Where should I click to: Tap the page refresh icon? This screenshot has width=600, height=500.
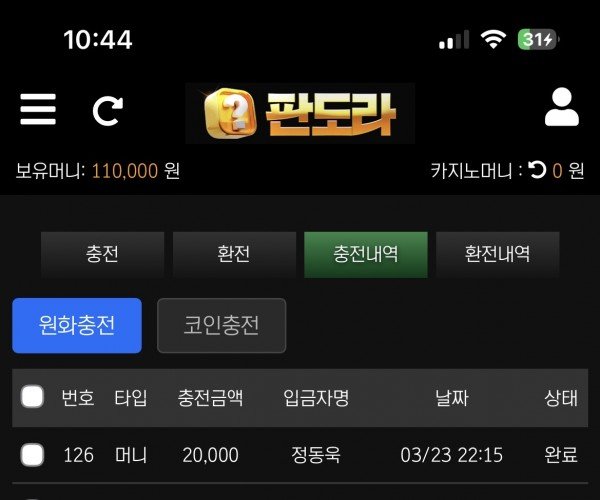(x=107, y=110)
